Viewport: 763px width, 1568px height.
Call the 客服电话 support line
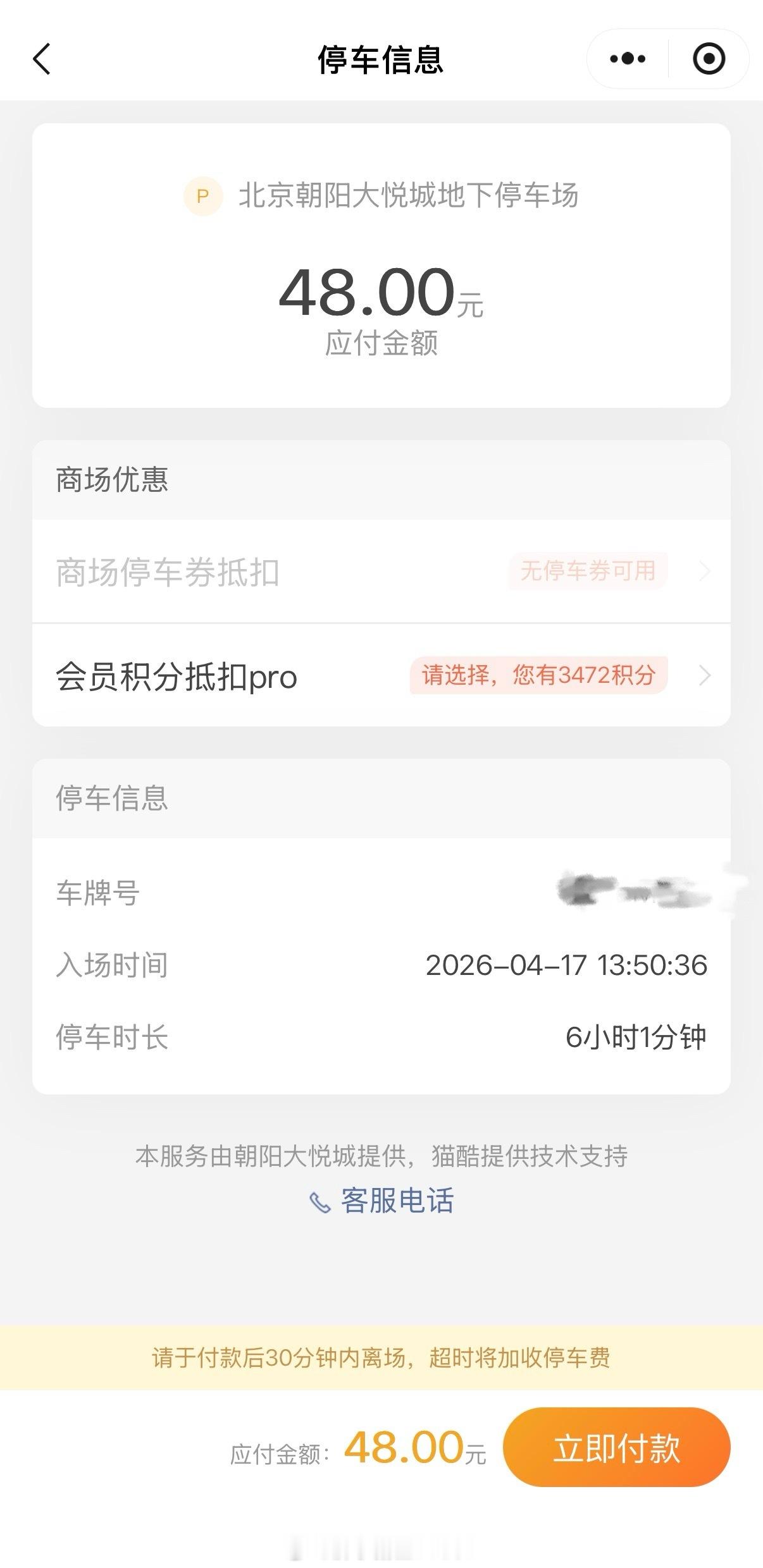click(382, 1201)
